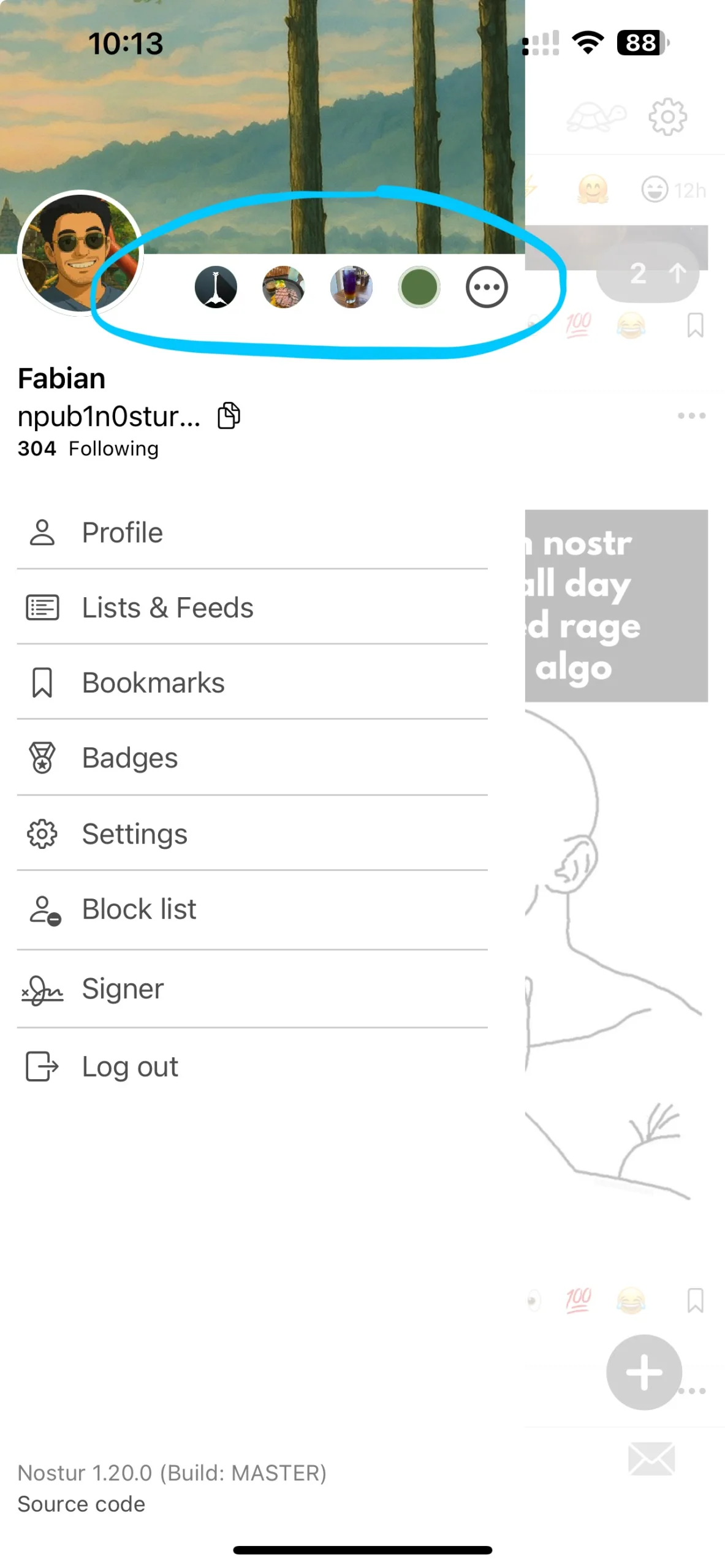Show more accounts with the ellipsis button

(487, 287)
